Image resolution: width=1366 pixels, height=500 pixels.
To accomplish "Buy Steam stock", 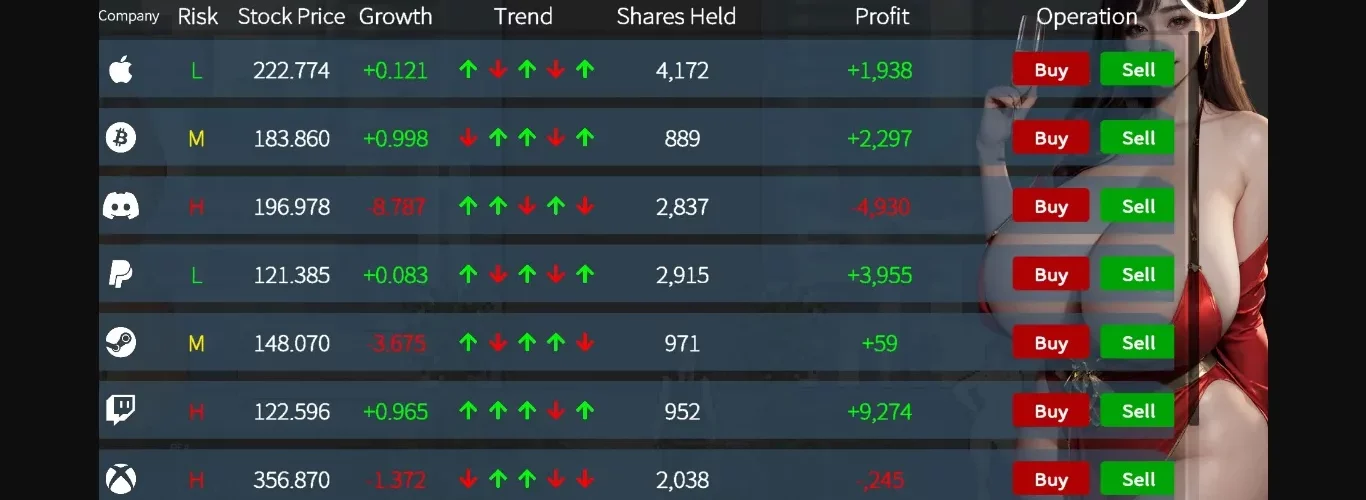I will point(1051,343).
